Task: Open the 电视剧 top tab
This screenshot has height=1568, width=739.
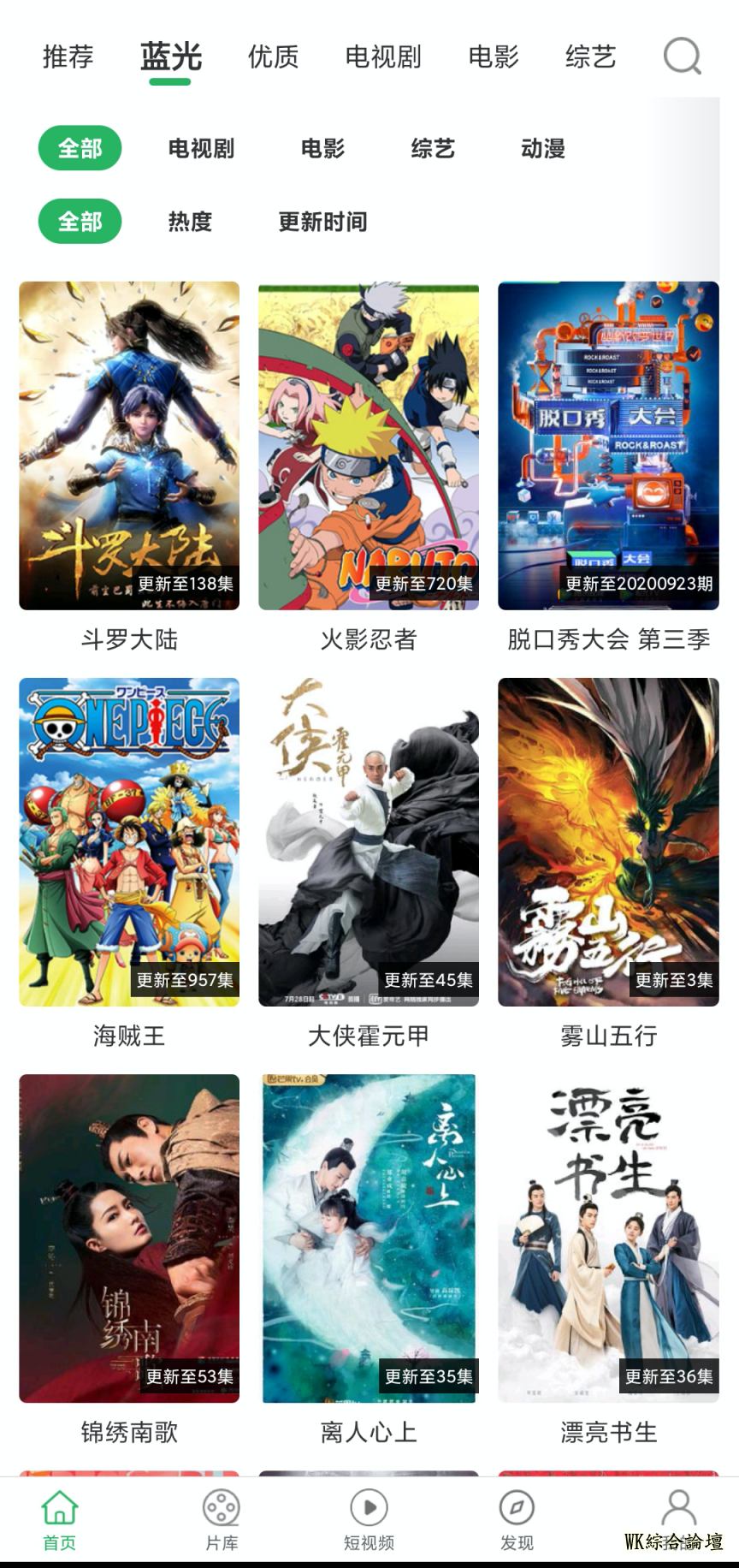Action: 383,56
